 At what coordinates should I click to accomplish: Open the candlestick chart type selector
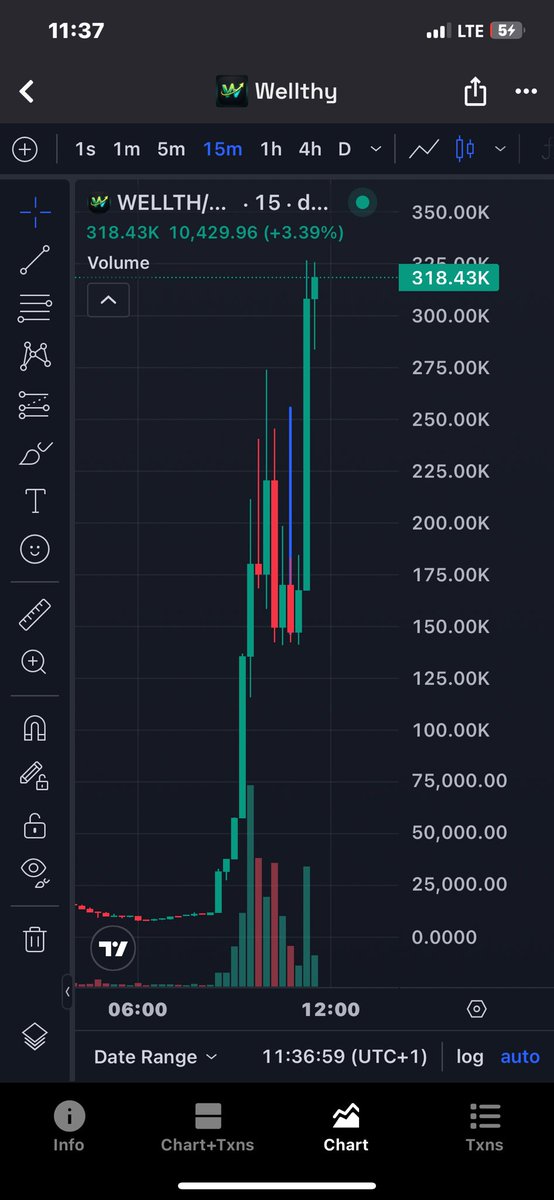[x=465, y=149]
